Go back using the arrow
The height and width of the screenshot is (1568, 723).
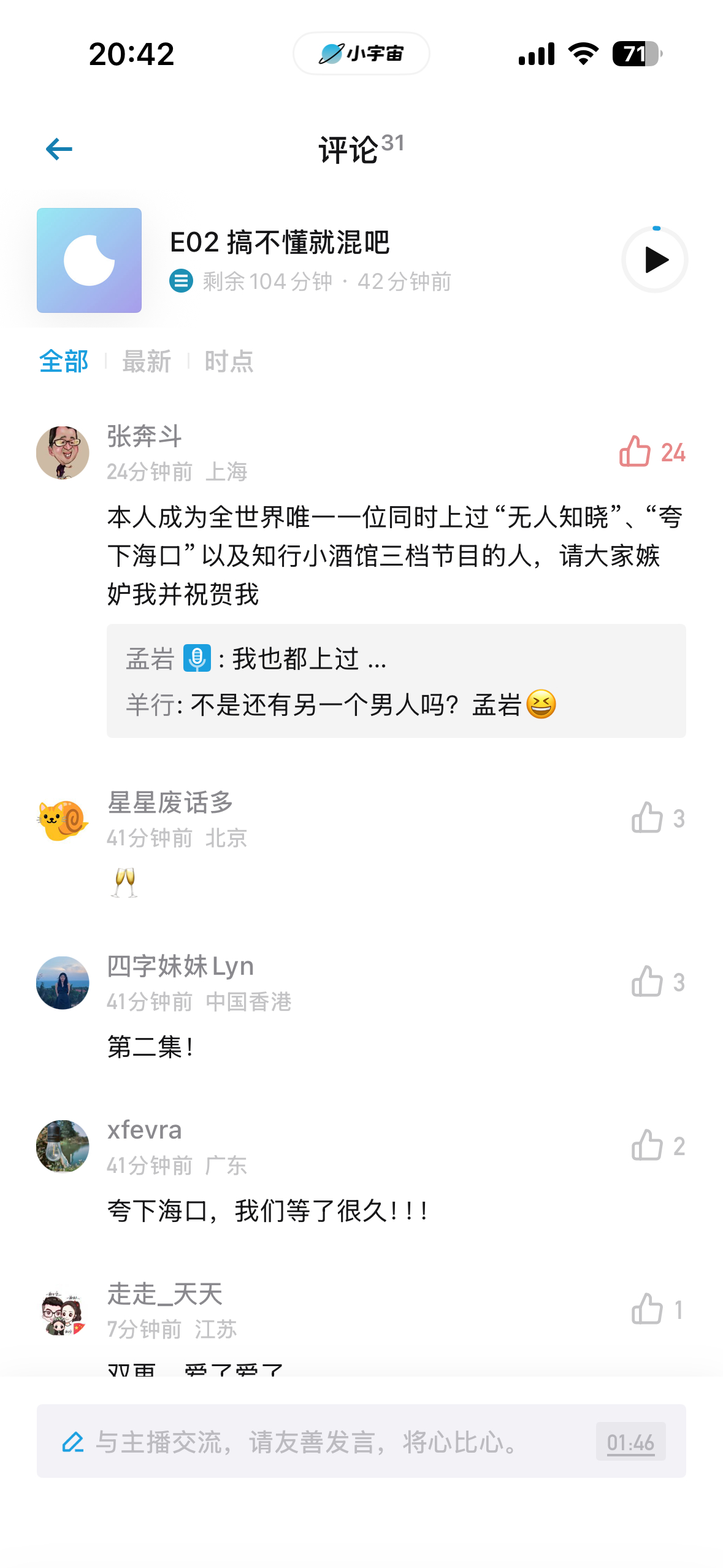pos(59,148)
